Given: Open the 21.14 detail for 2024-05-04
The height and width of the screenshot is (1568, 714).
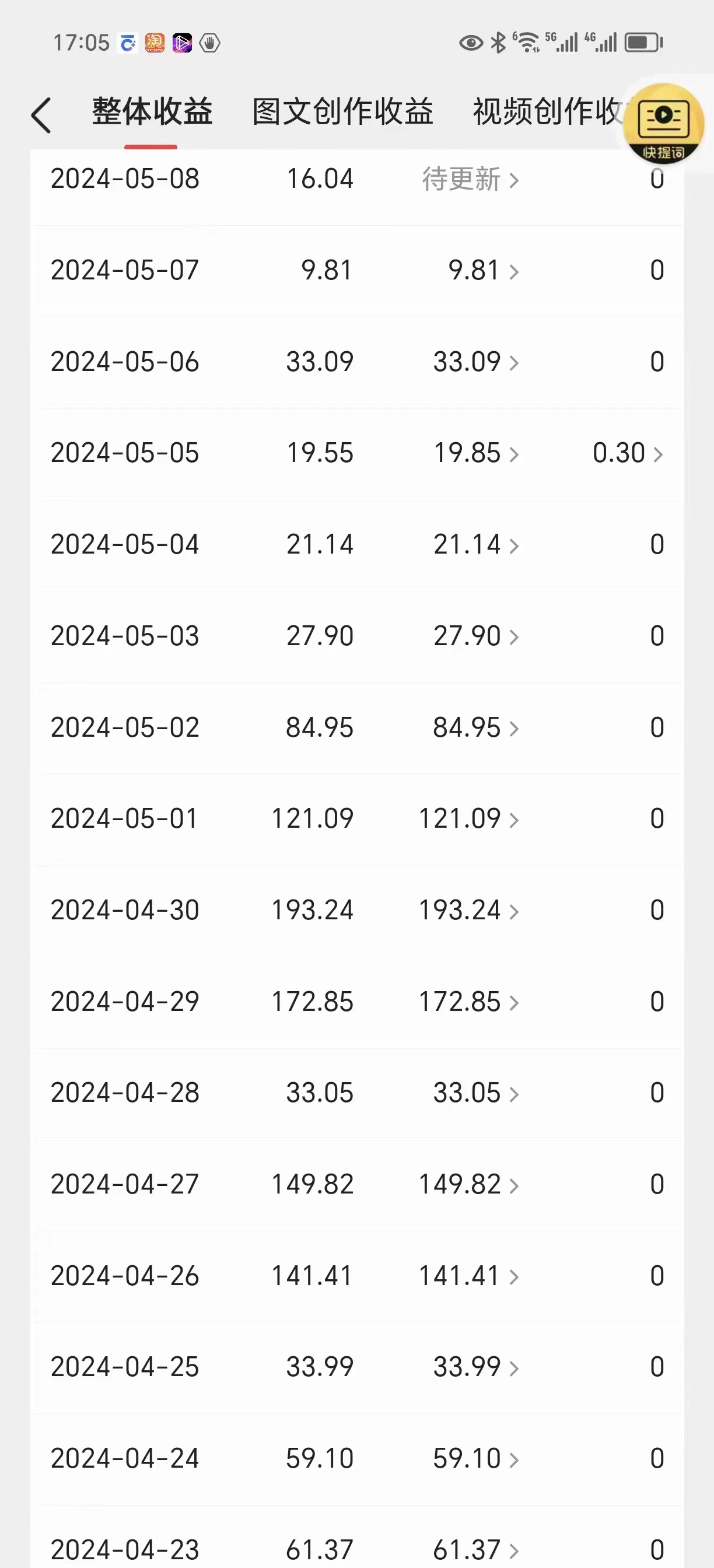Looking at the screenshot, I should click(x=475, y=545).
